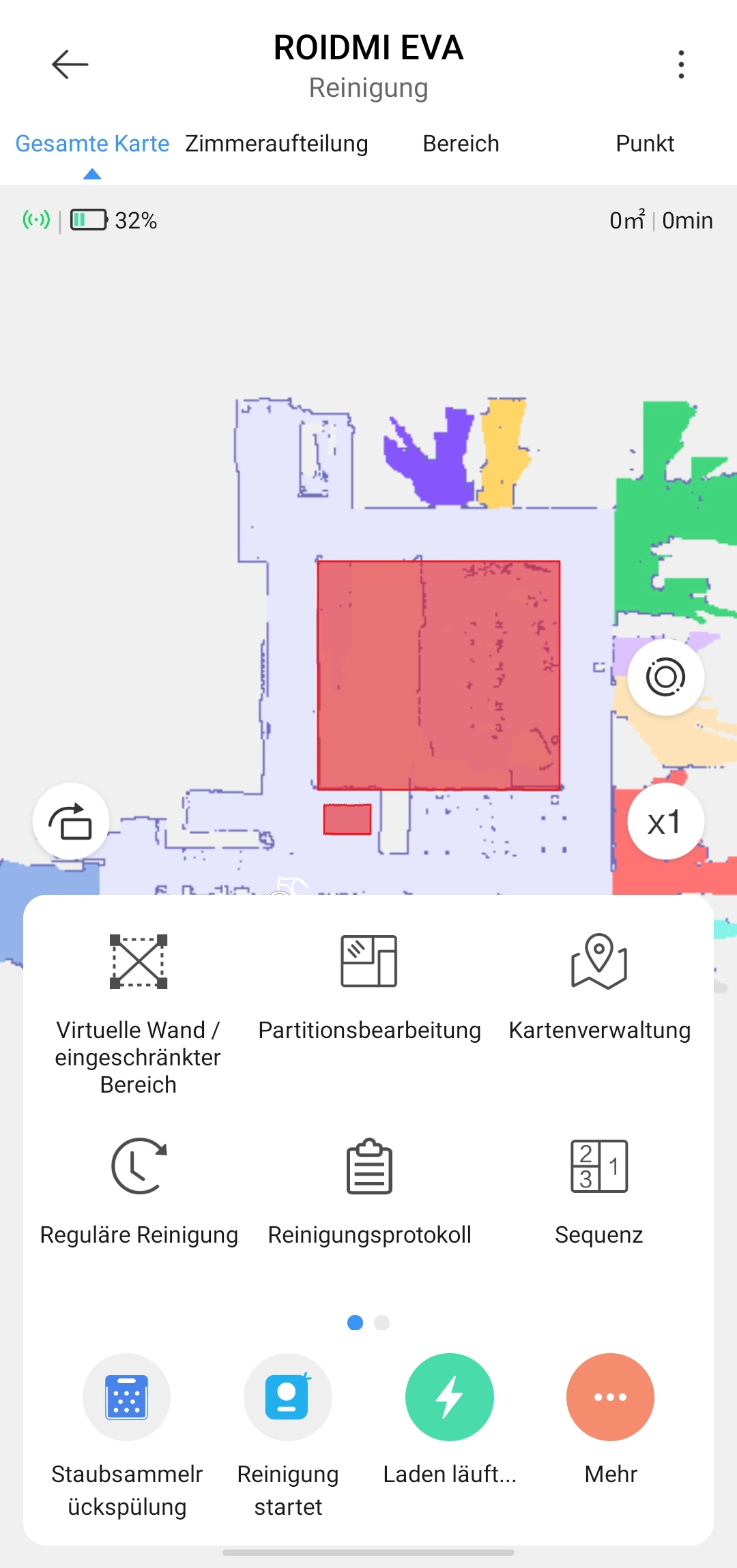Go to the second page indicator dot
This screenshot has width=737, height=1568.
pos(382,1323)
